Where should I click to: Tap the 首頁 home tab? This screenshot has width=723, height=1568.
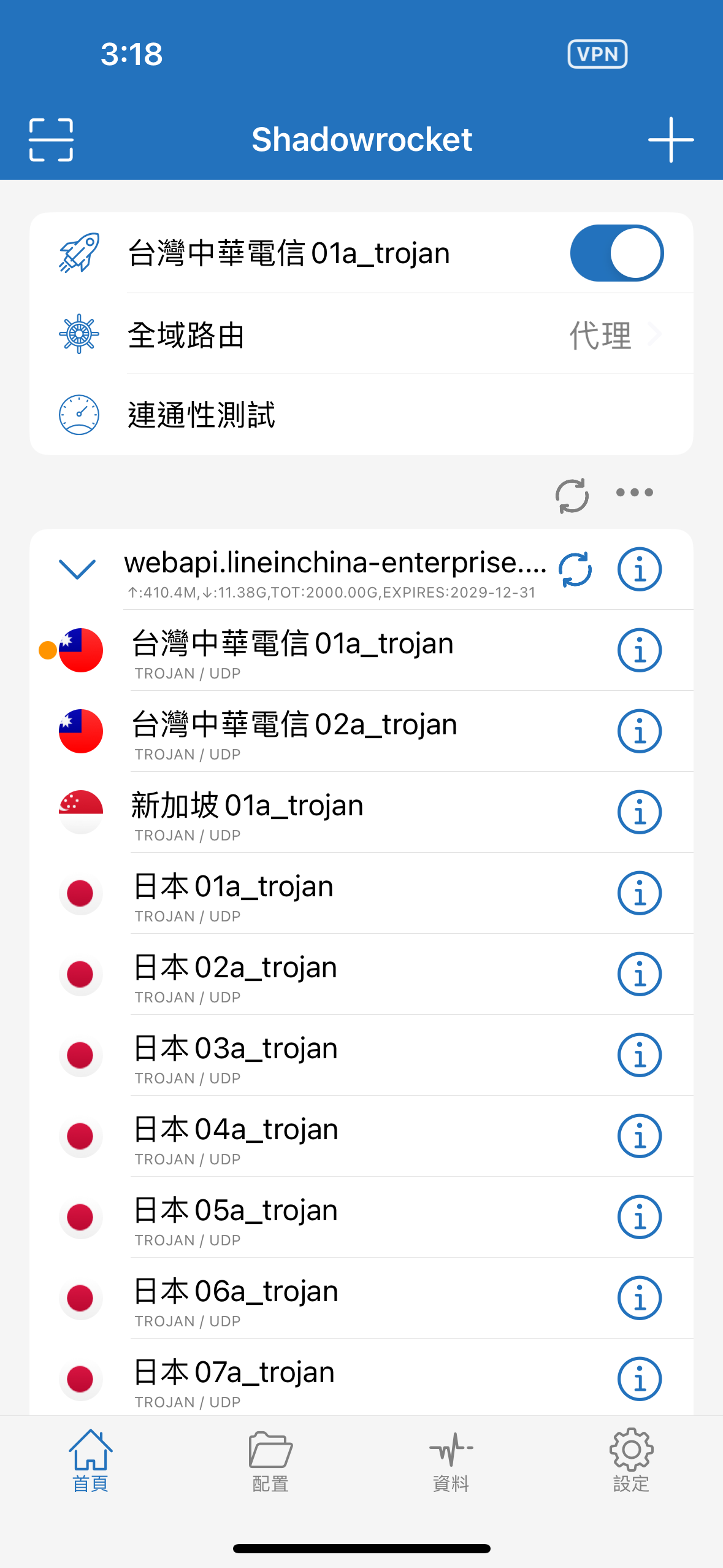pos(91,1460)
